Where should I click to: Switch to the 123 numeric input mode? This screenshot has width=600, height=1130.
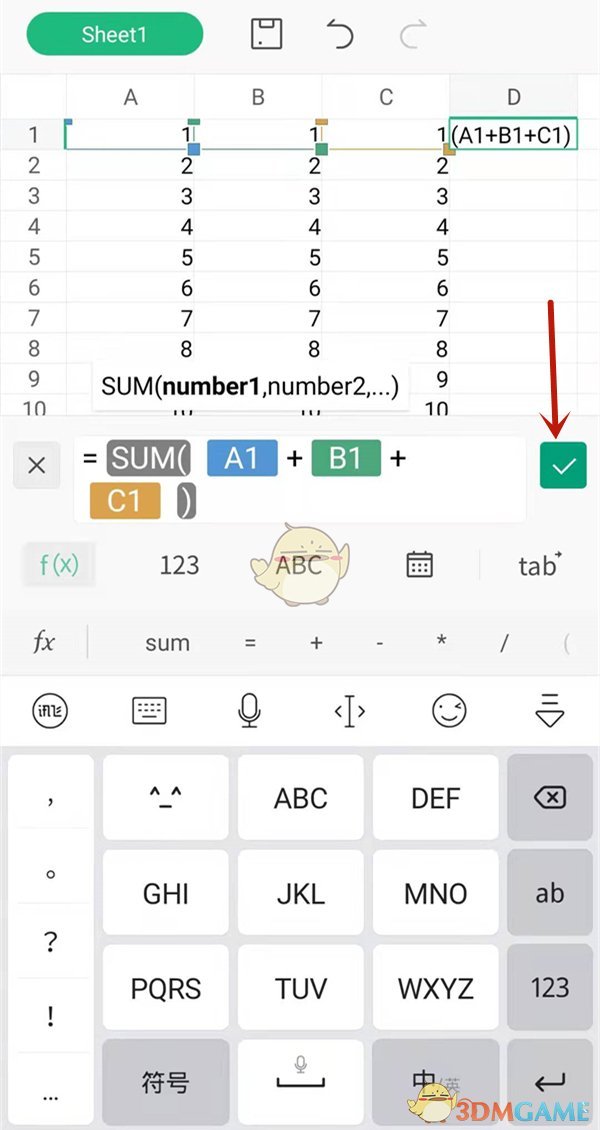[x=179, y=565]
